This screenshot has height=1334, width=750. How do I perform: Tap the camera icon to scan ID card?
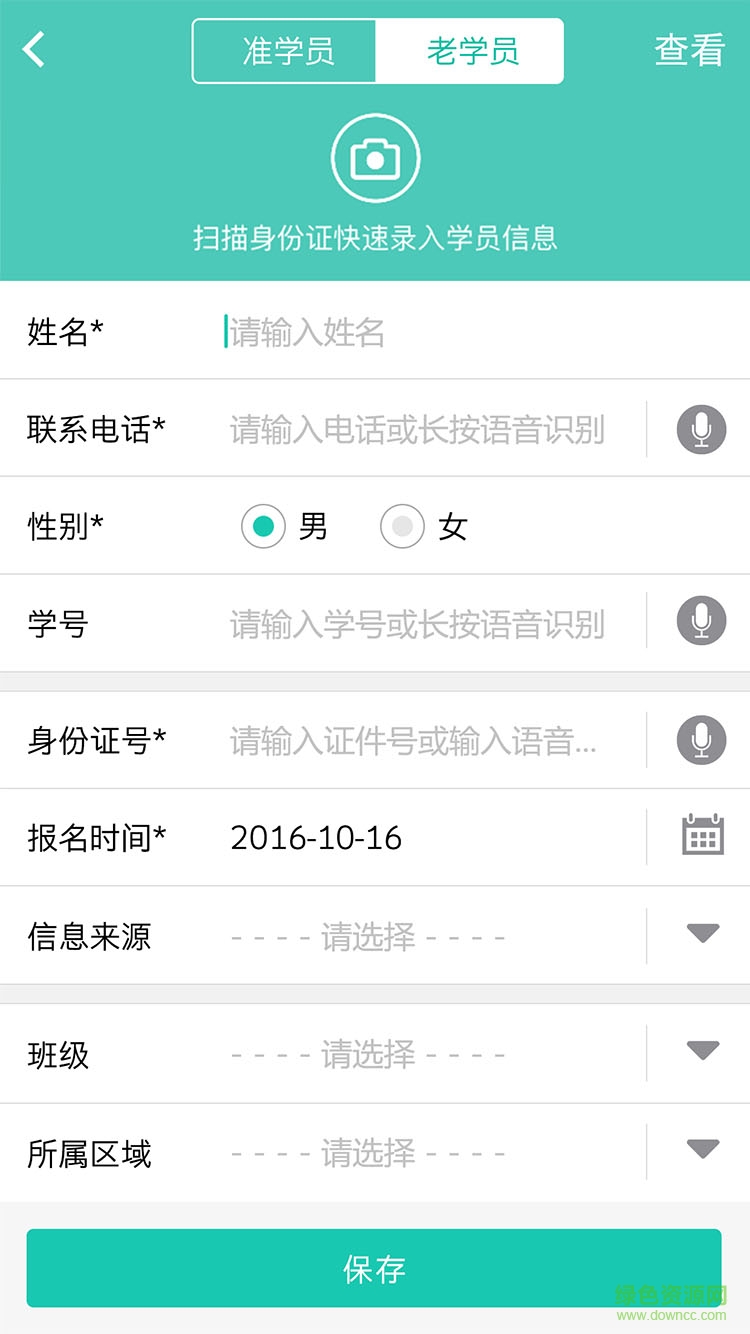pos(375,157)
